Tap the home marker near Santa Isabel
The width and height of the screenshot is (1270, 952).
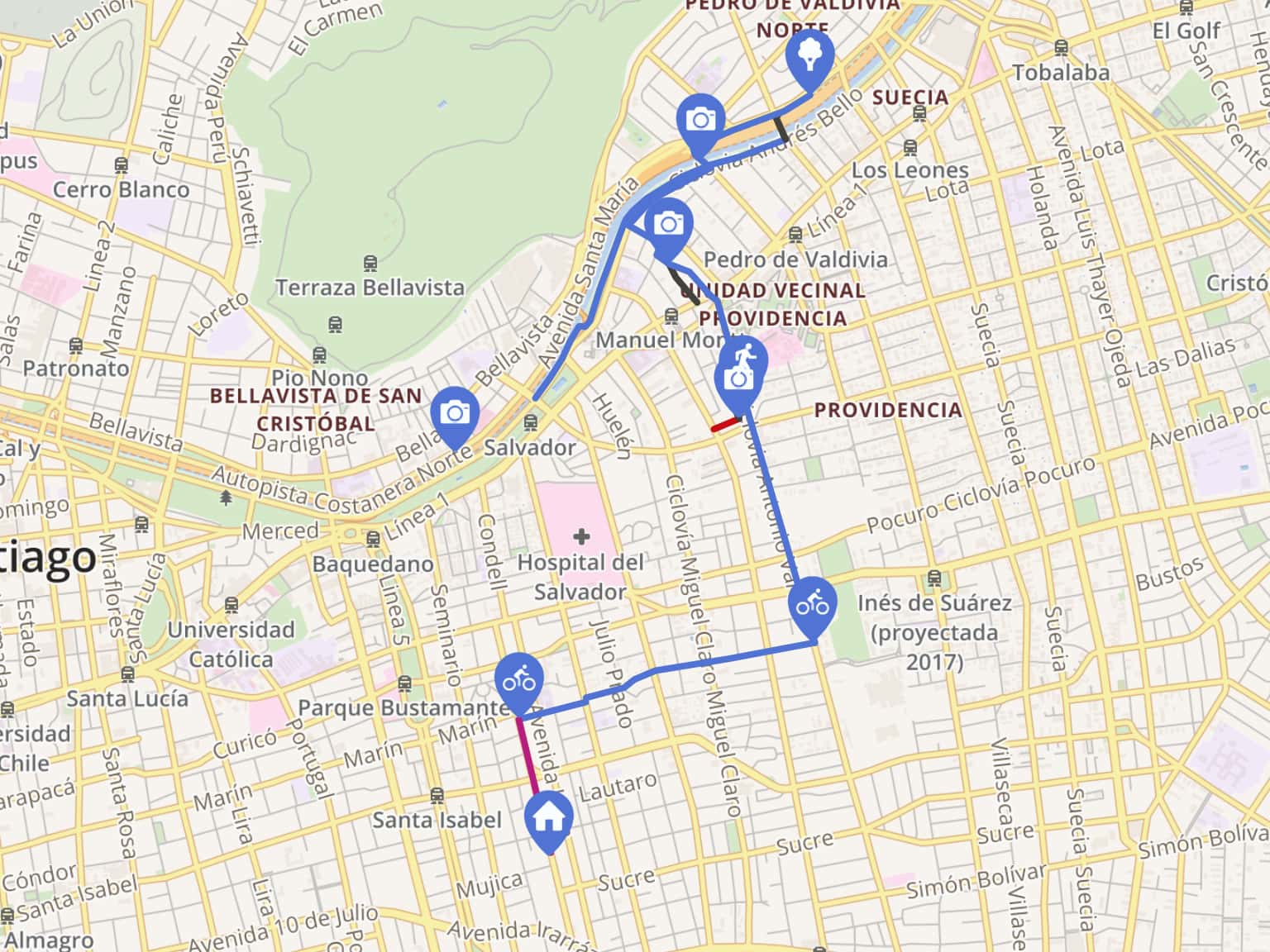pyautogui.click(x=549, y=819)
